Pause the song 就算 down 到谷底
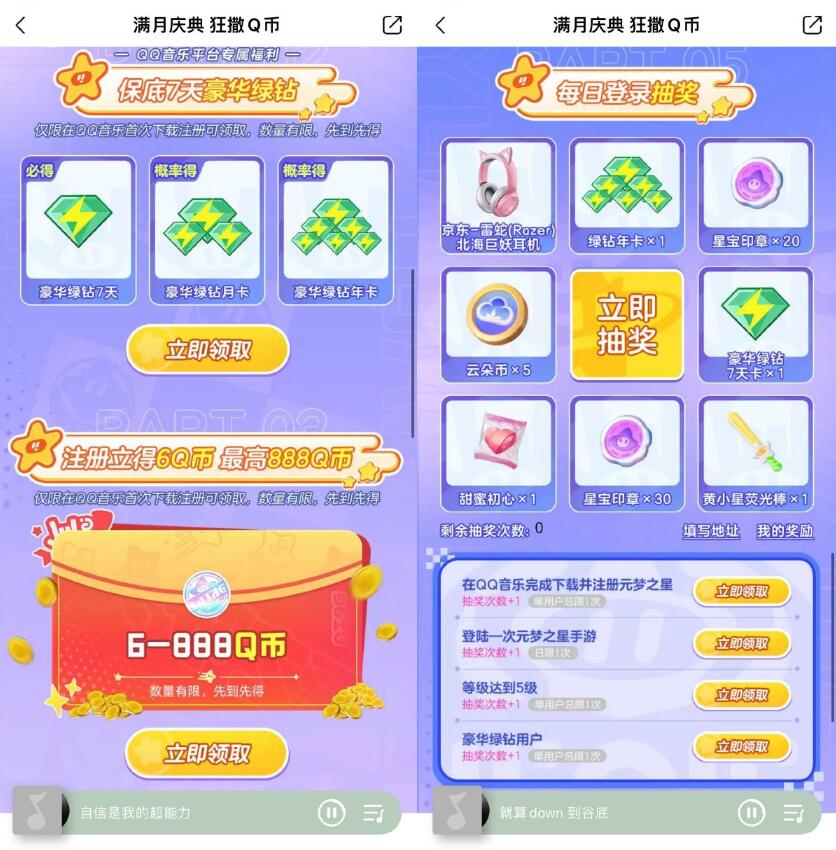The height and width of the screenshot is (850, 836). coord(751,813)
